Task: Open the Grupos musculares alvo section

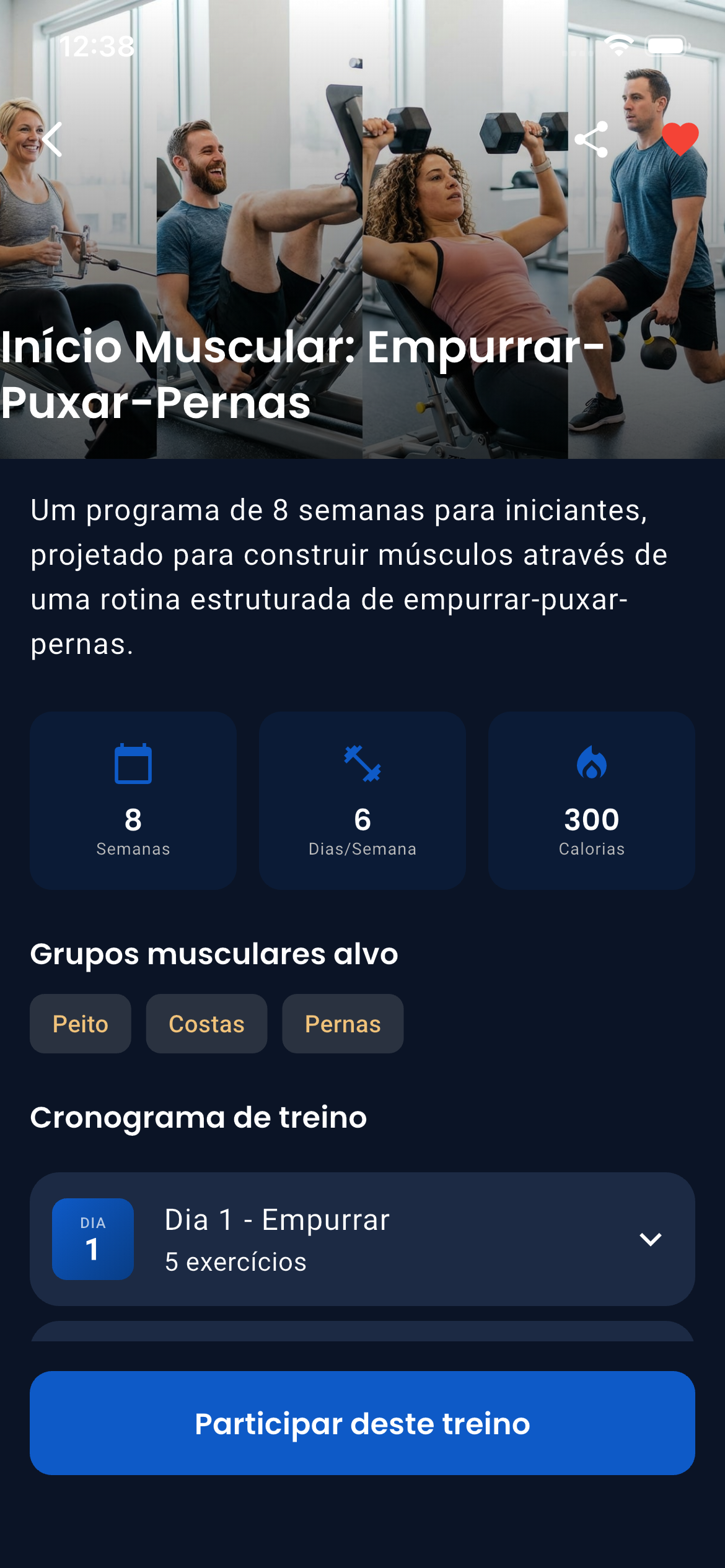Action: [214, 954]
